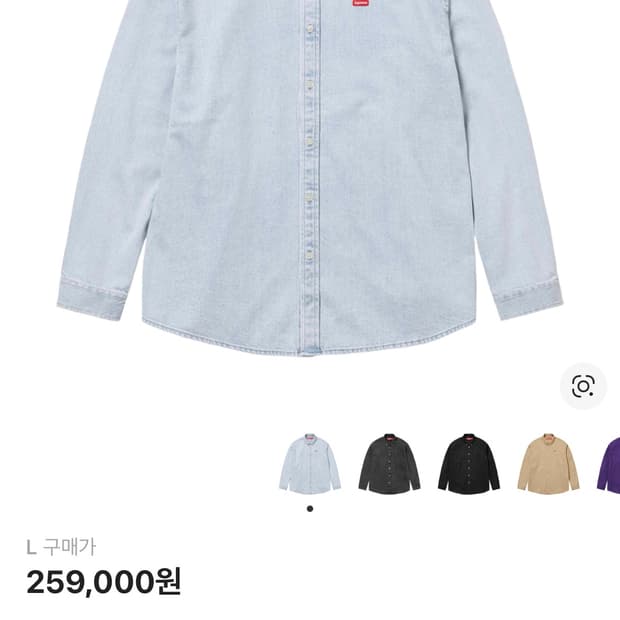Choose the black shirt color variant
Viewport: 620px width, 620px height.
(468, 464)
